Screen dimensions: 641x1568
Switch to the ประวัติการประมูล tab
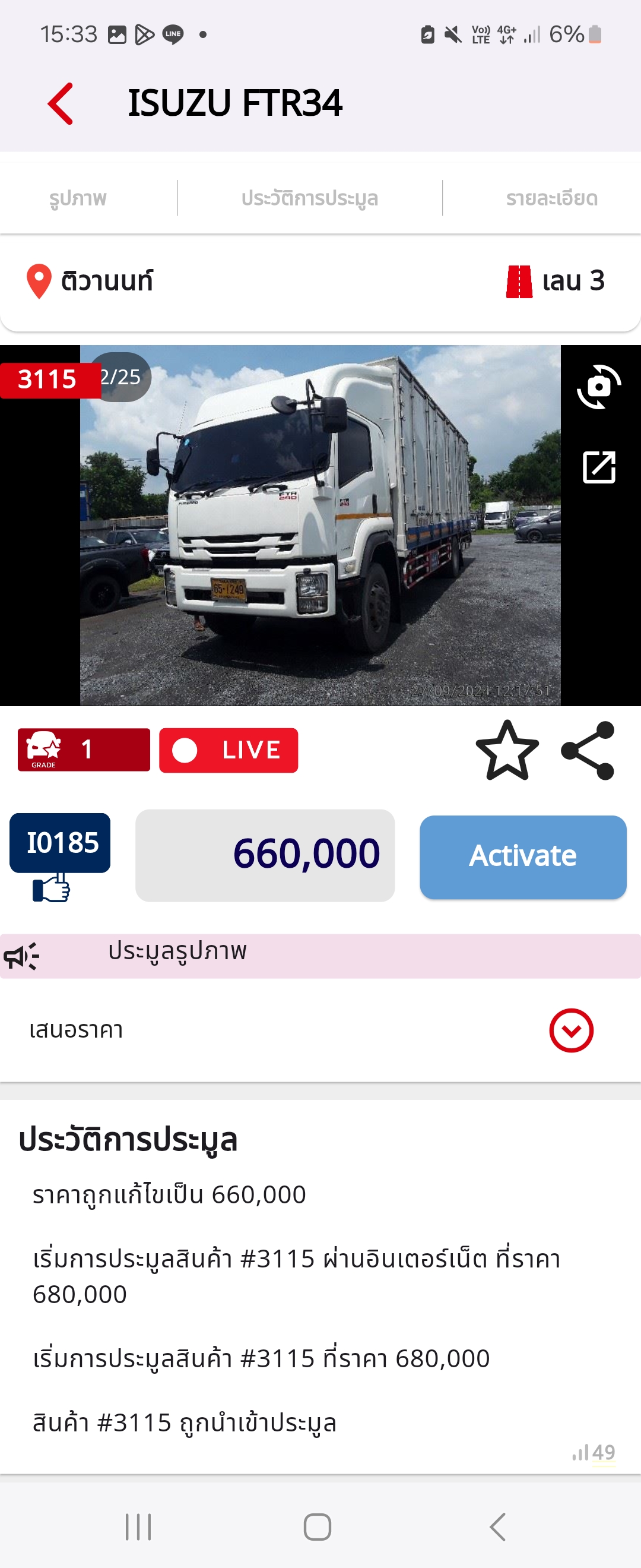tap(310, 198)
